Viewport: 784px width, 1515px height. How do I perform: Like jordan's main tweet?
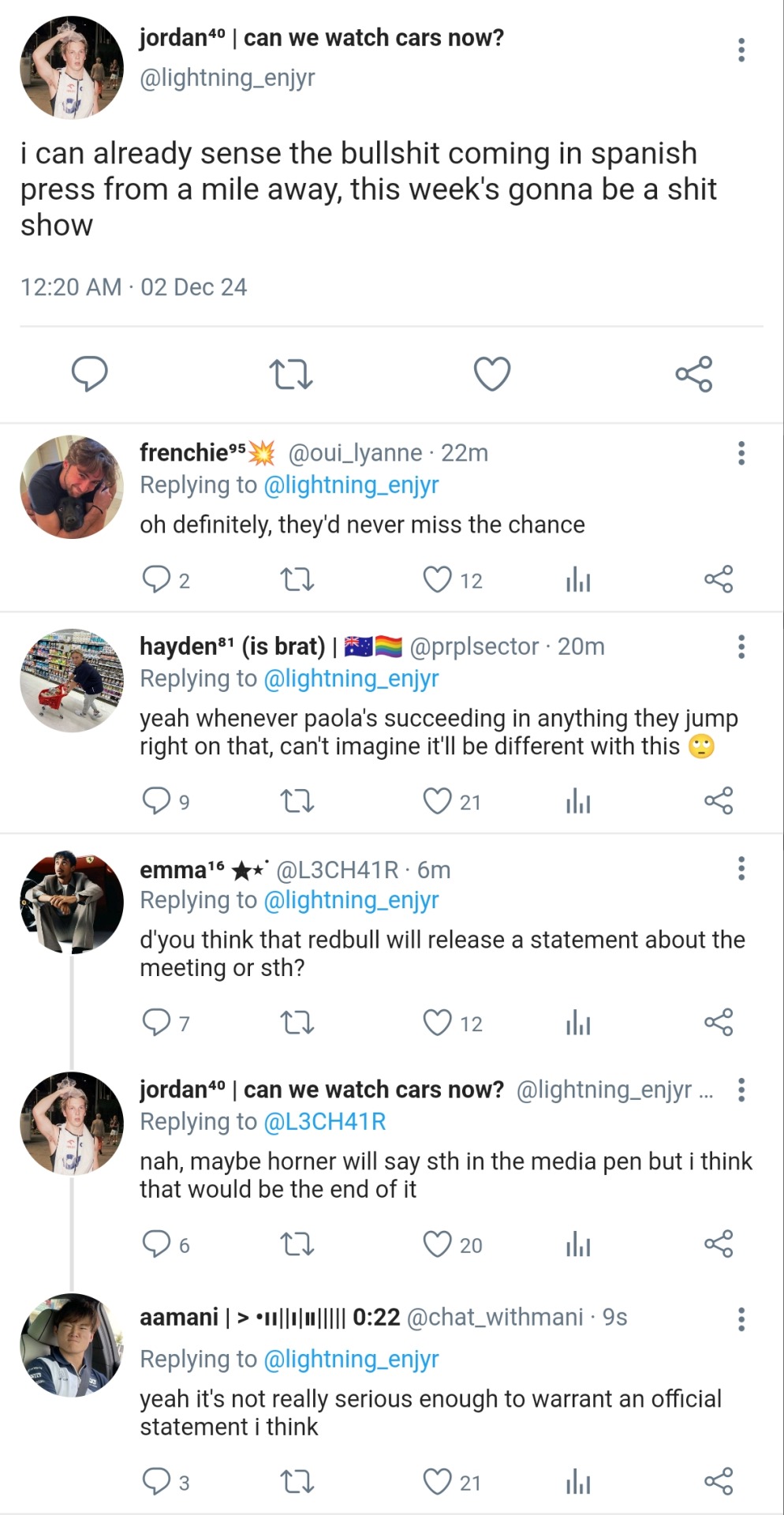[x=492, y=374]
